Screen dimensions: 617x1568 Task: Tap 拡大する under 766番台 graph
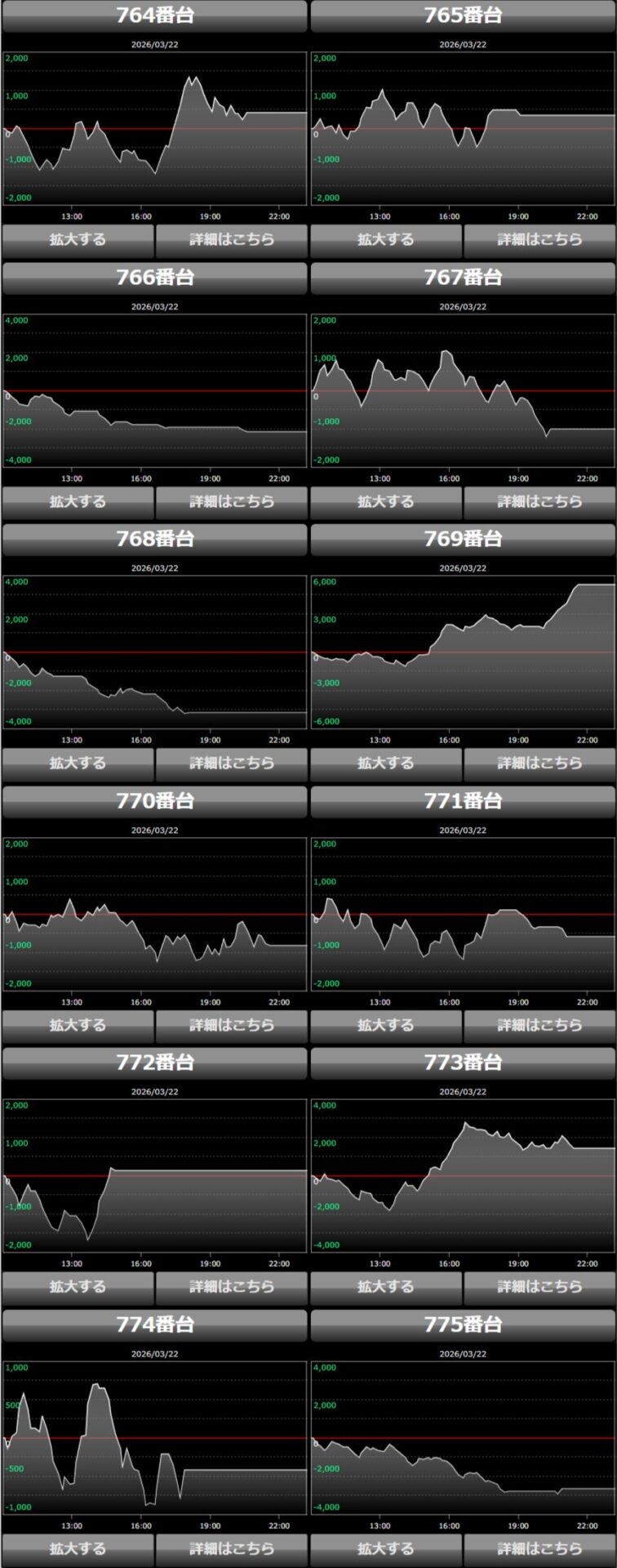[78, 501]
